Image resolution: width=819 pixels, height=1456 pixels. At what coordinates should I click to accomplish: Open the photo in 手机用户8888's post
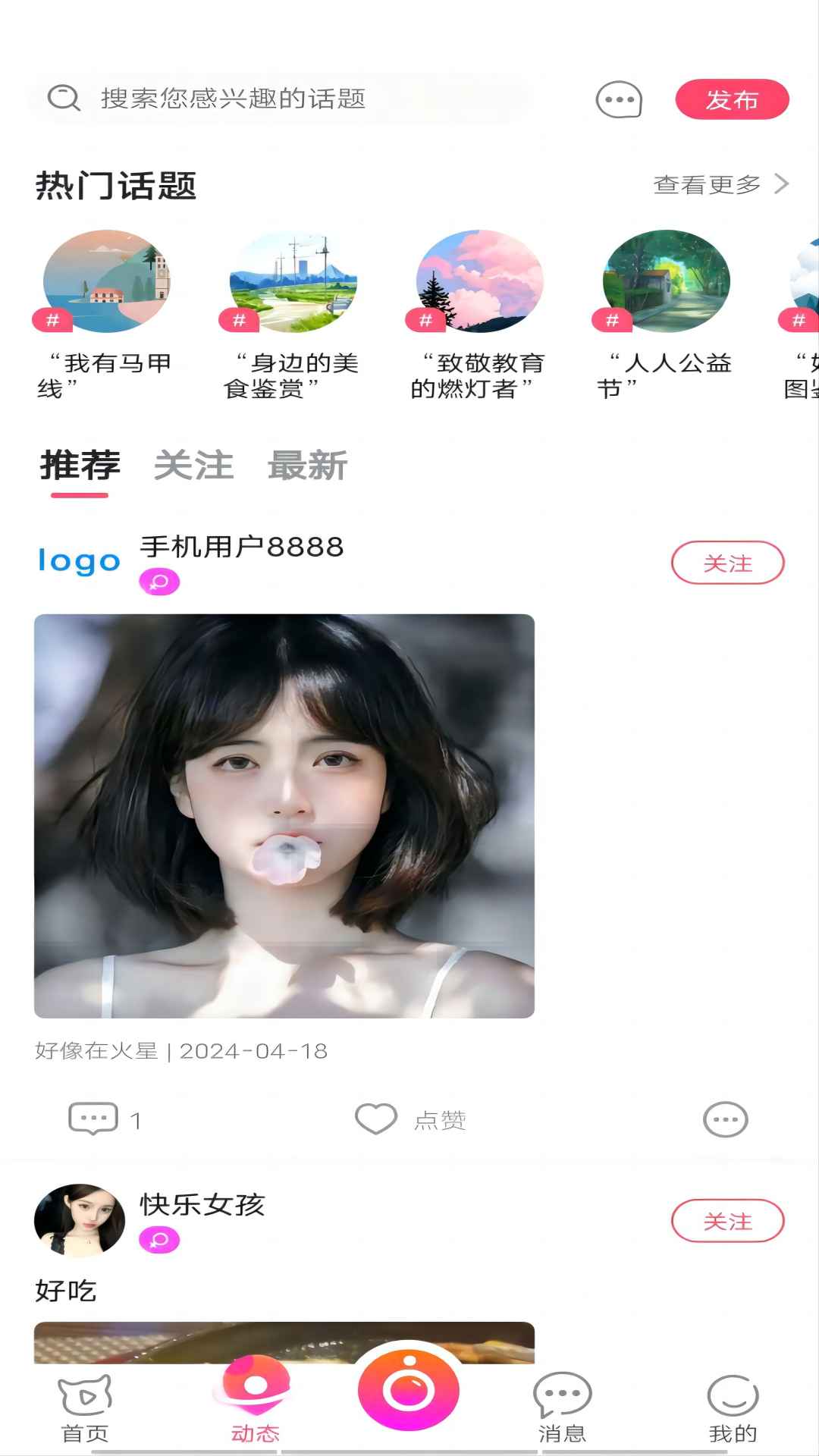284,816
